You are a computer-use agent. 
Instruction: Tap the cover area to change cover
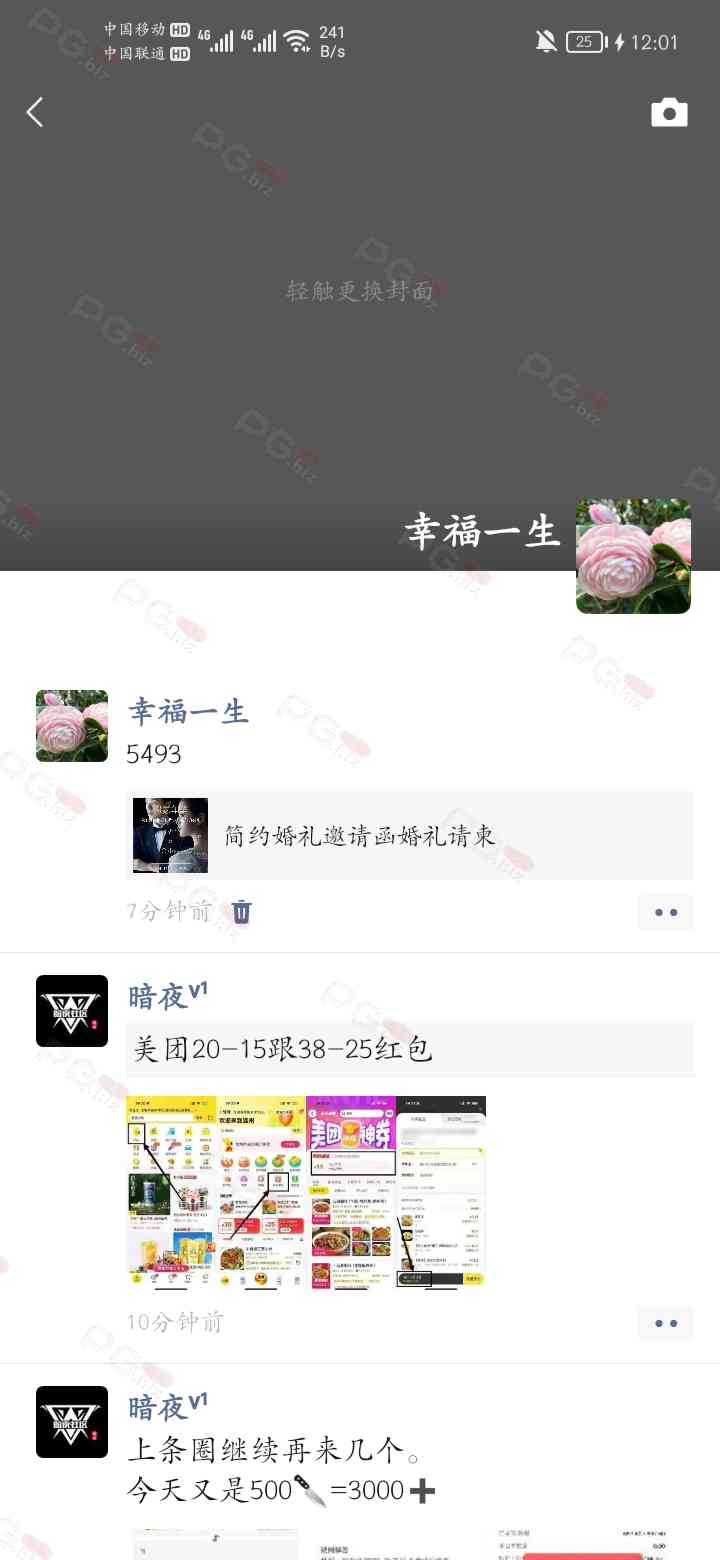click(x=360, y=291)
